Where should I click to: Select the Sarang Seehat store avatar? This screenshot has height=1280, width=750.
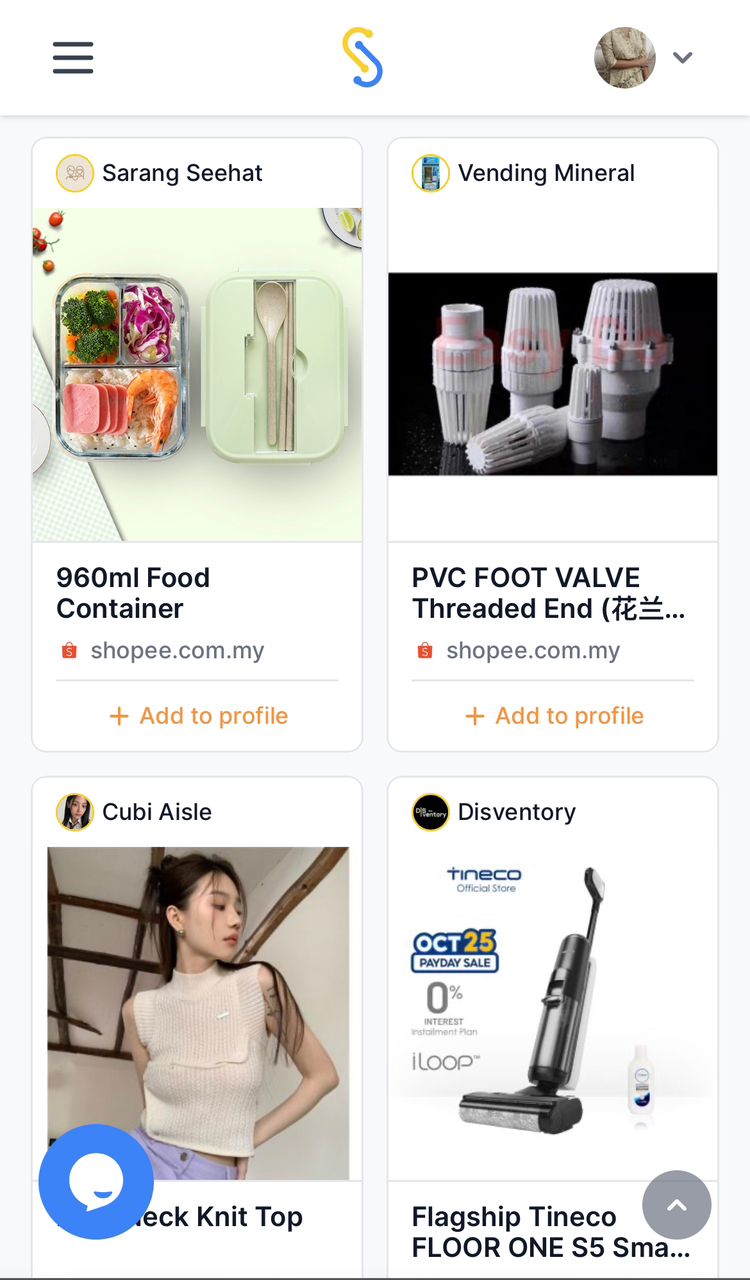tap(74, 173)
